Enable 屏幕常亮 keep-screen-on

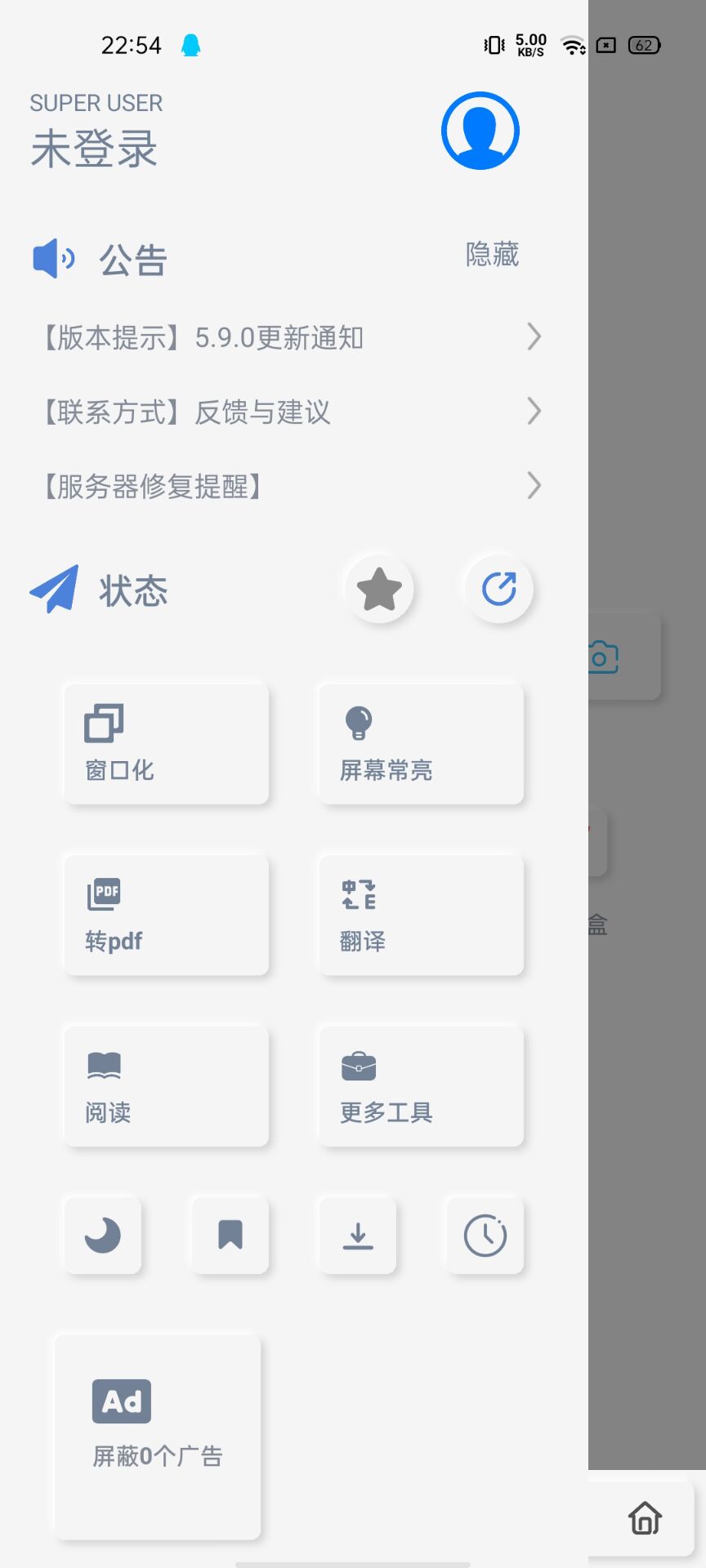[421, 744]
